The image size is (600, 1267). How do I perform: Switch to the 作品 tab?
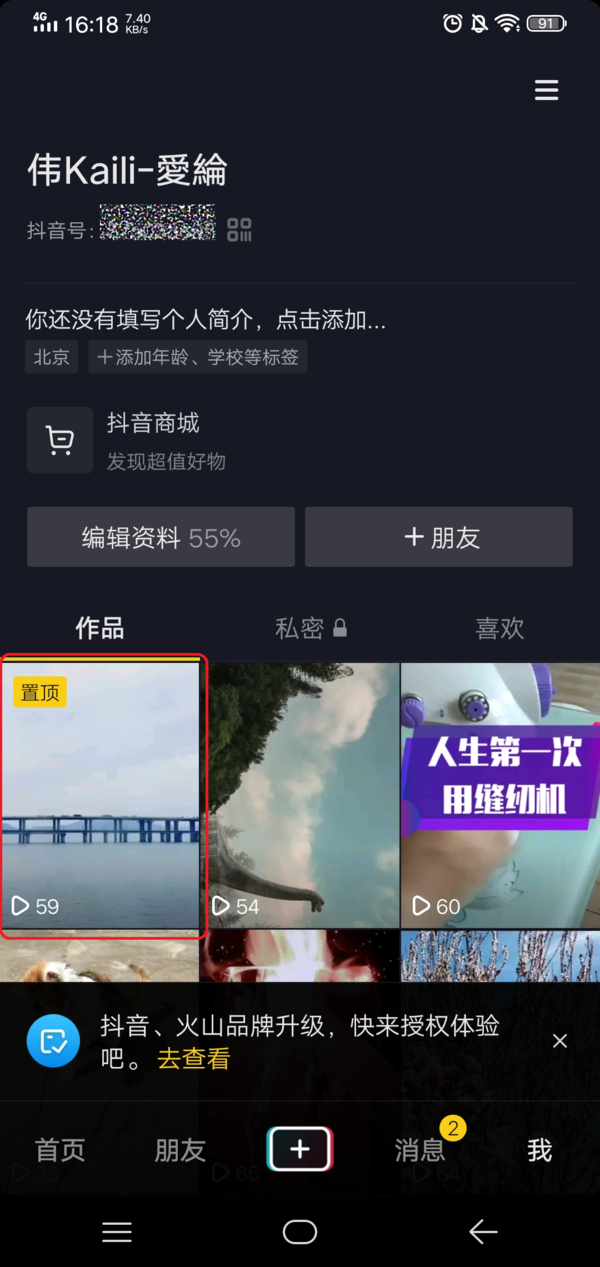[100, 628]
